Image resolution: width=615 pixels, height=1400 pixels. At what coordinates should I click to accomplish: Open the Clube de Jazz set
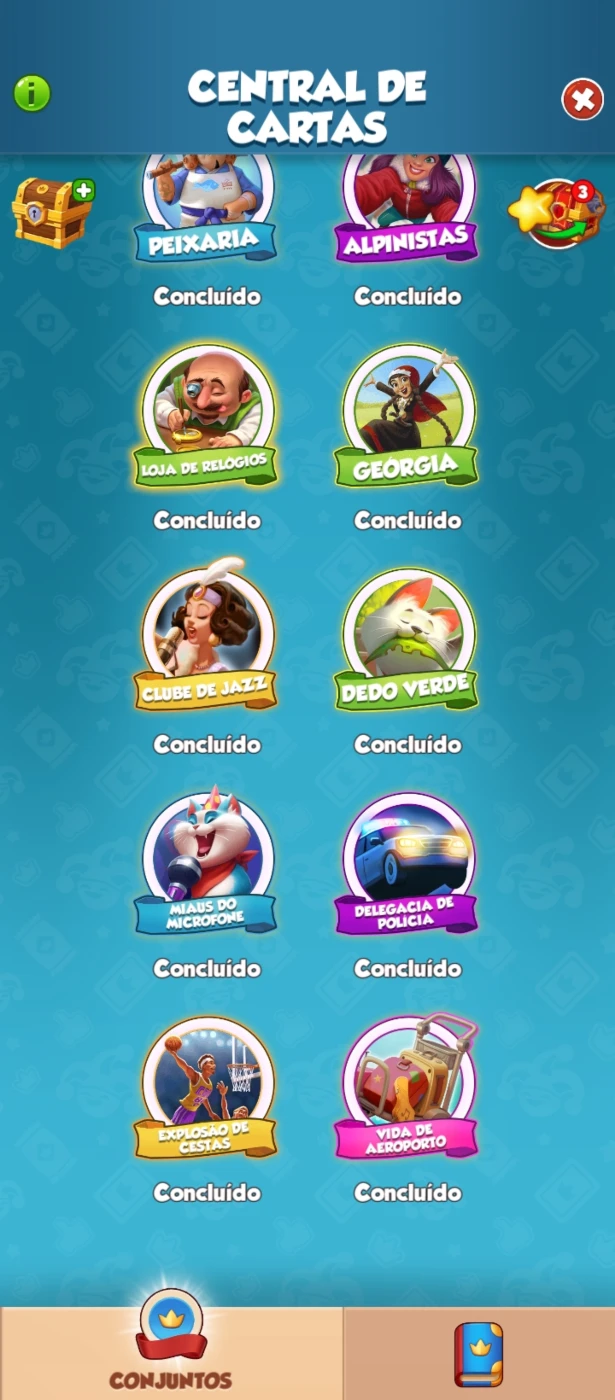[x=206, y=640]
